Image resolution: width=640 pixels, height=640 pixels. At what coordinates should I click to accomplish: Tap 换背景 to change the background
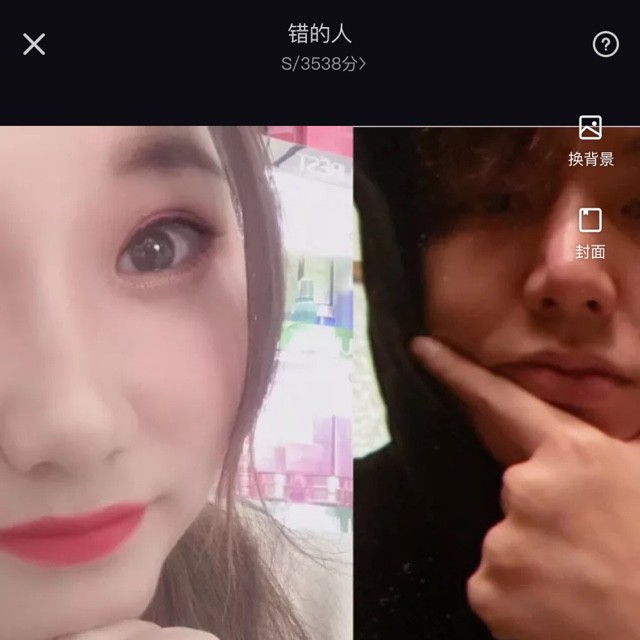(590, 141)
